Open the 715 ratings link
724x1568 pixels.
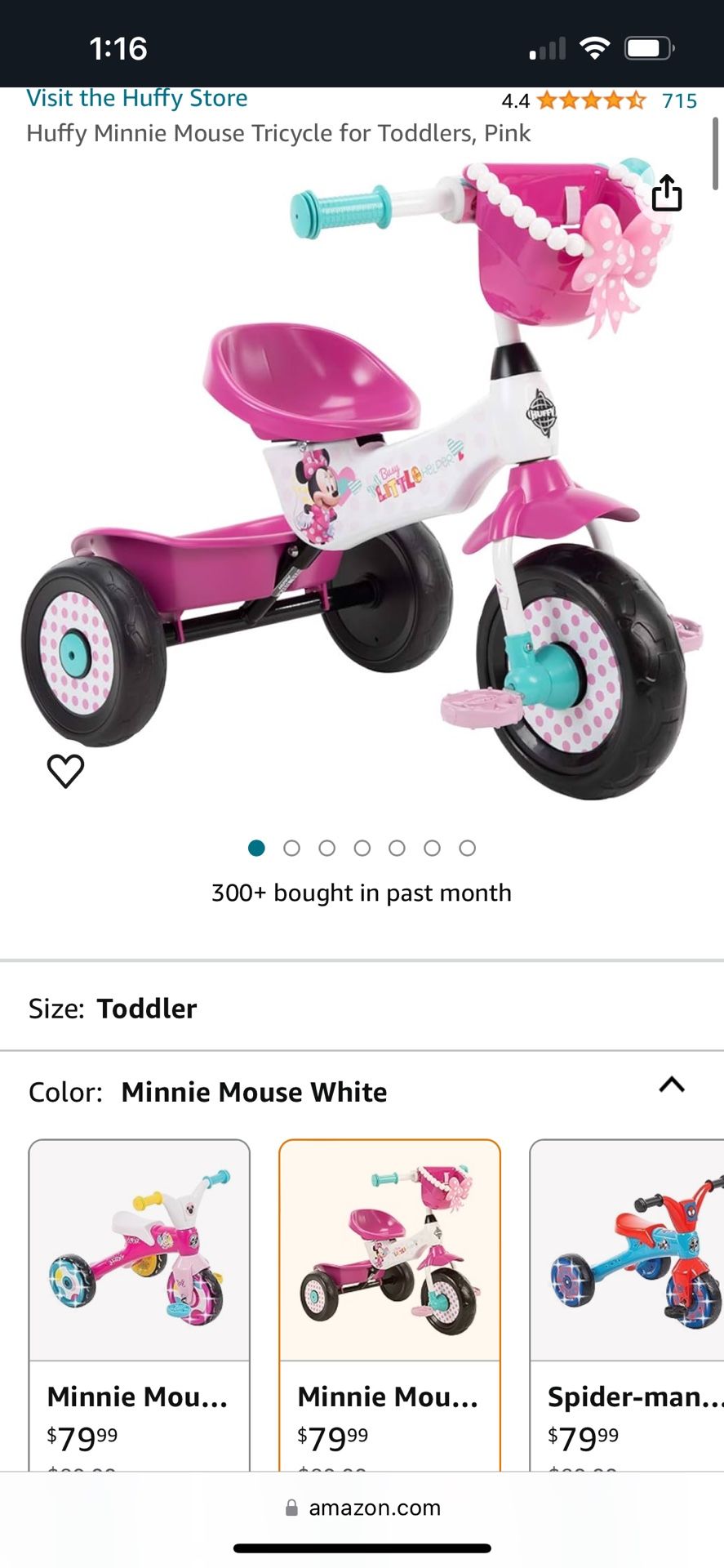coord(679,100)
